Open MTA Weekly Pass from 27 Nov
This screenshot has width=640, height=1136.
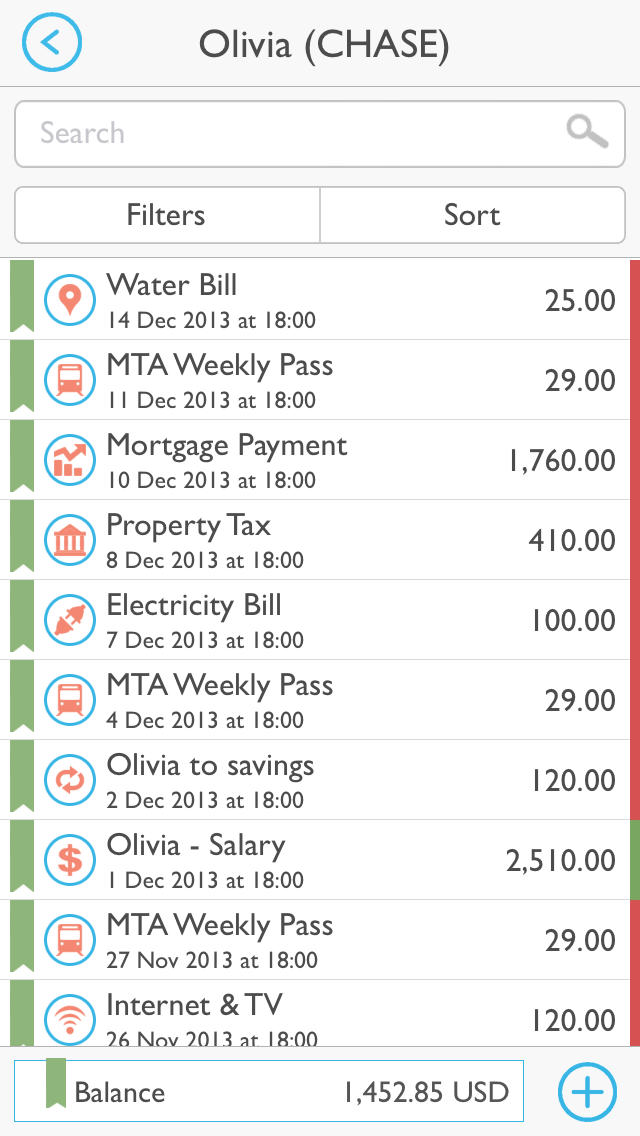(320, 940)
